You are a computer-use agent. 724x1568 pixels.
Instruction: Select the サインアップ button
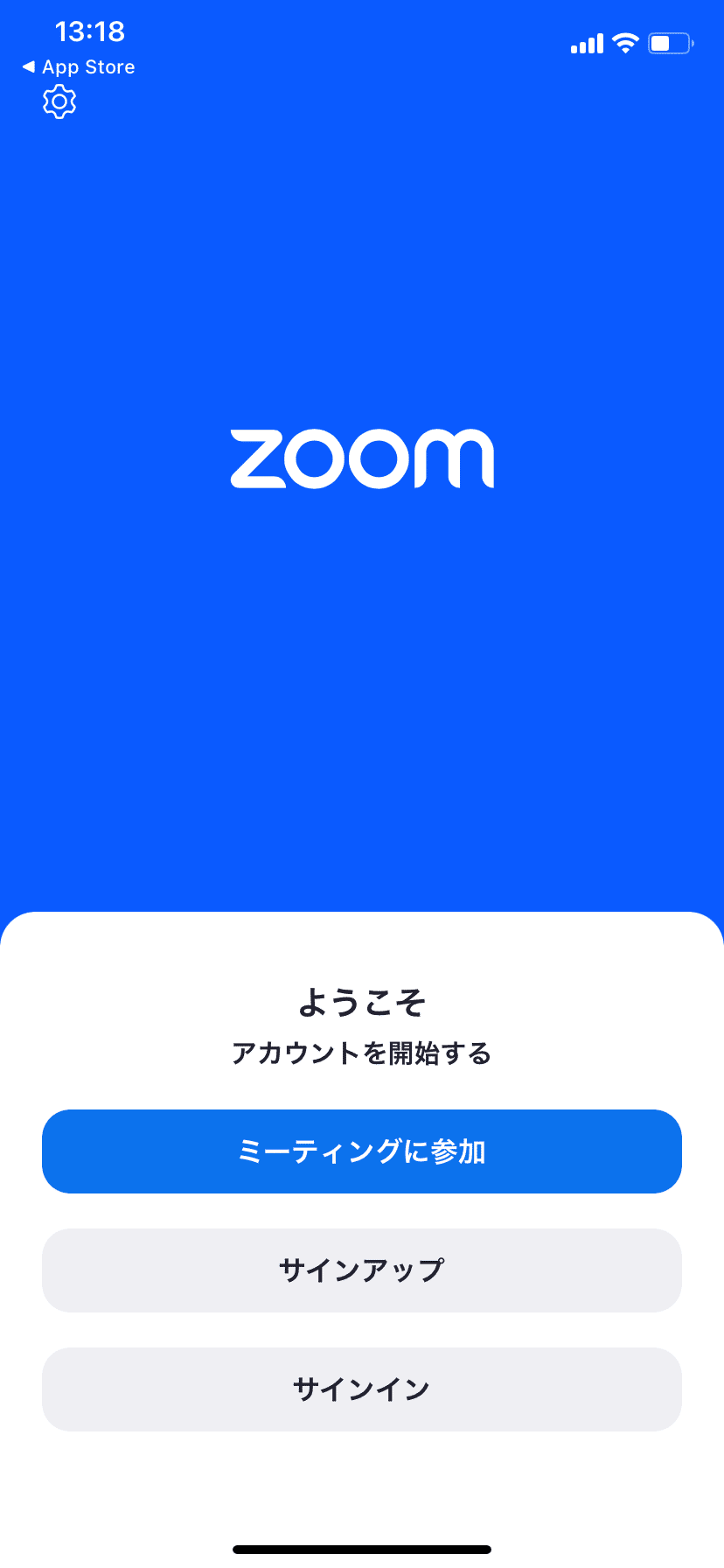tap(362, 1270)
